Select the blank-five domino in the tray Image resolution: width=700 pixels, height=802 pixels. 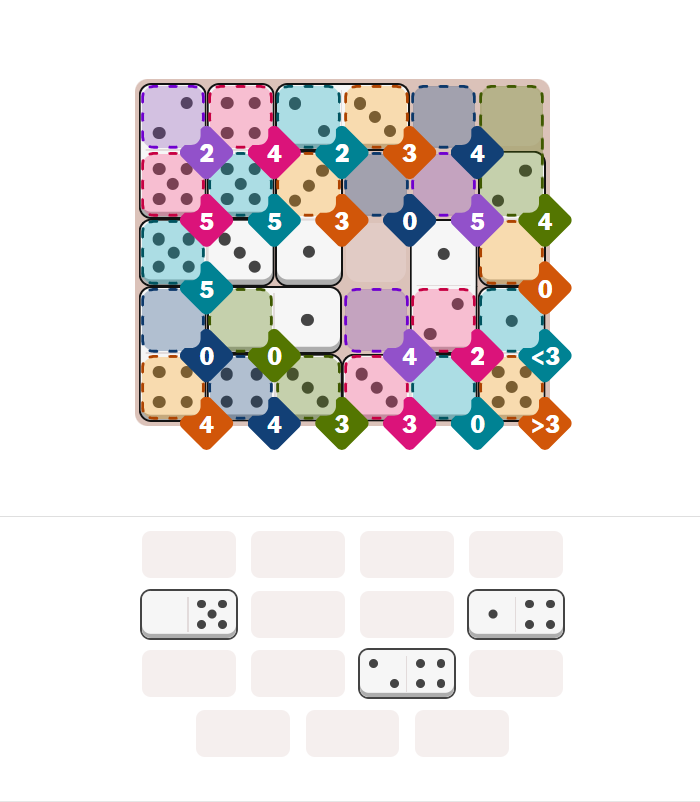(189, 613)
